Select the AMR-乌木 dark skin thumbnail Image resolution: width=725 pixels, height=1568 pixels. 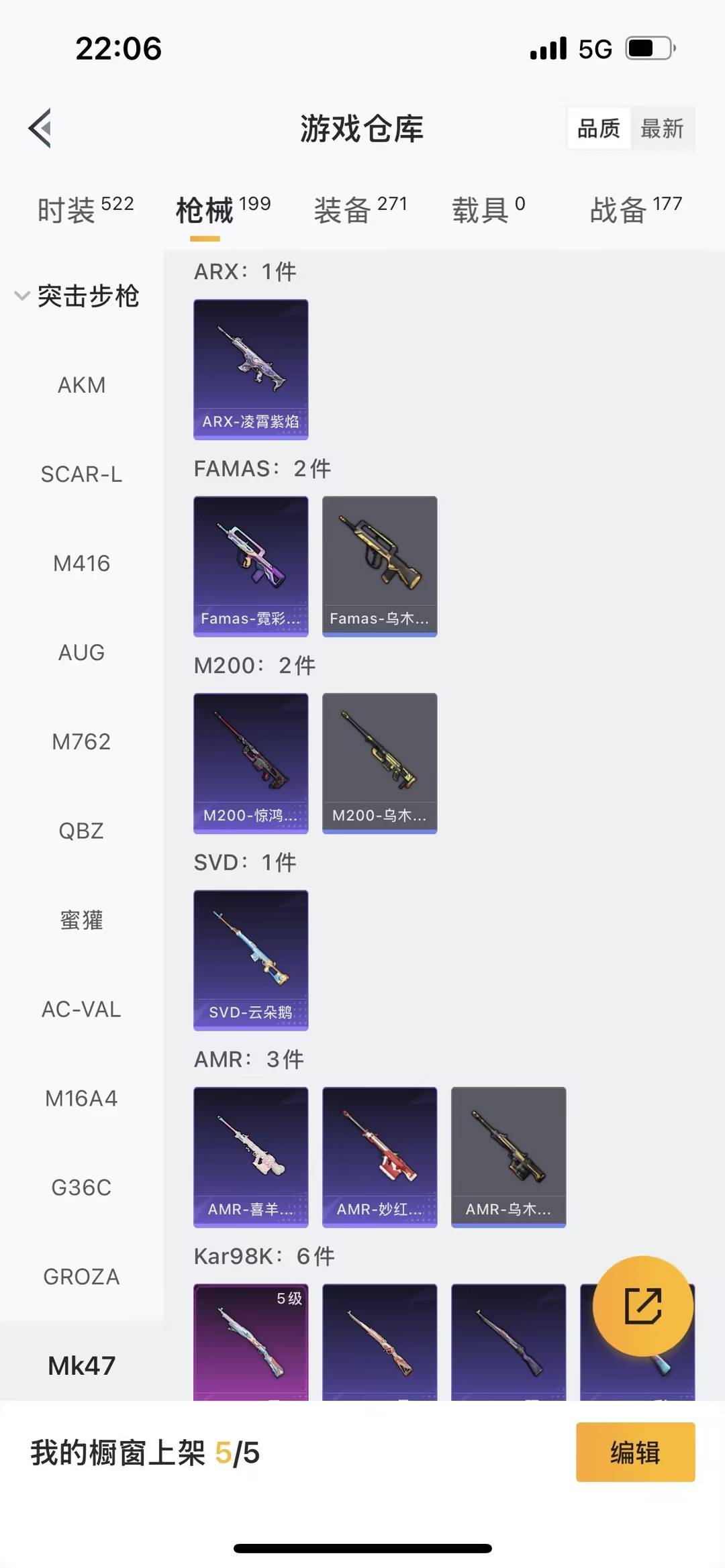coord(508,1157)
